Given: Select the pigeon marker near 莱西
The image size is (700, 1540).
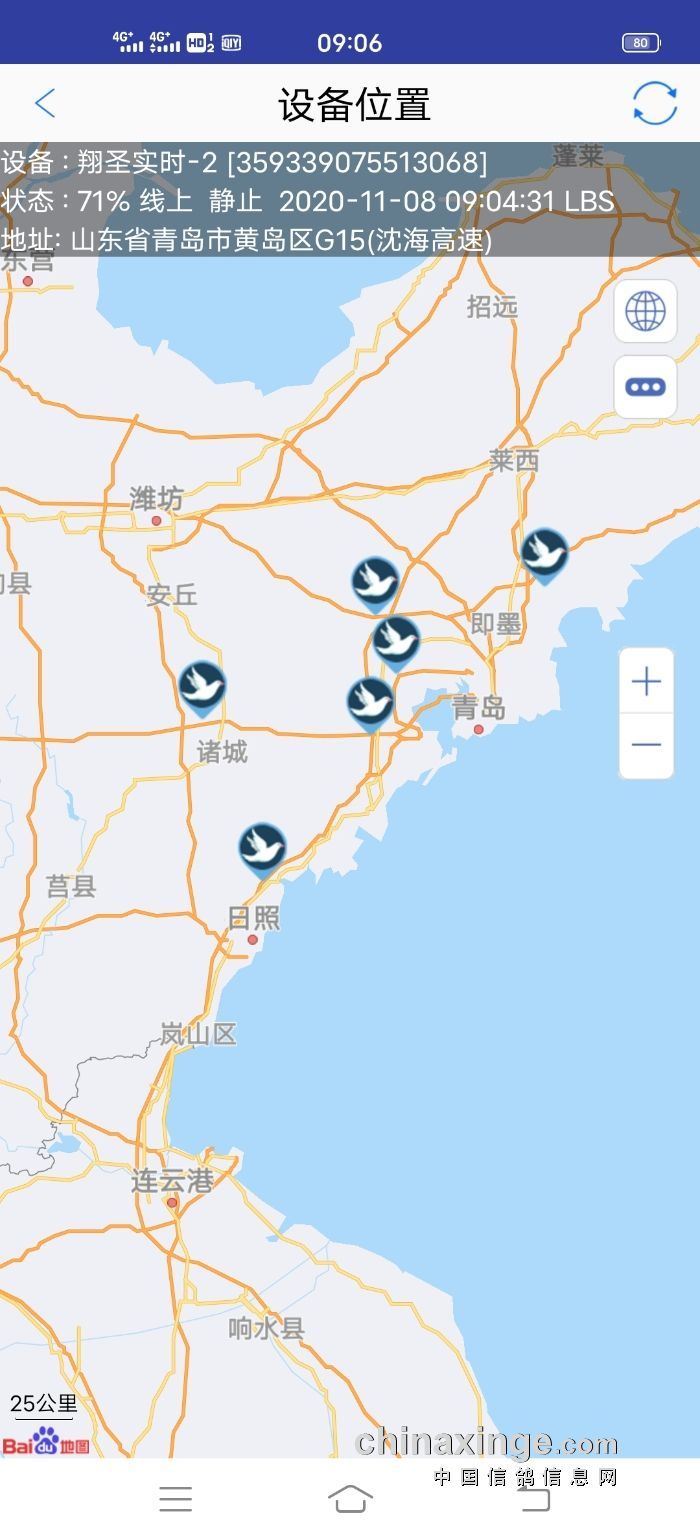Looking at the screenshot, I should pos(545,556).
